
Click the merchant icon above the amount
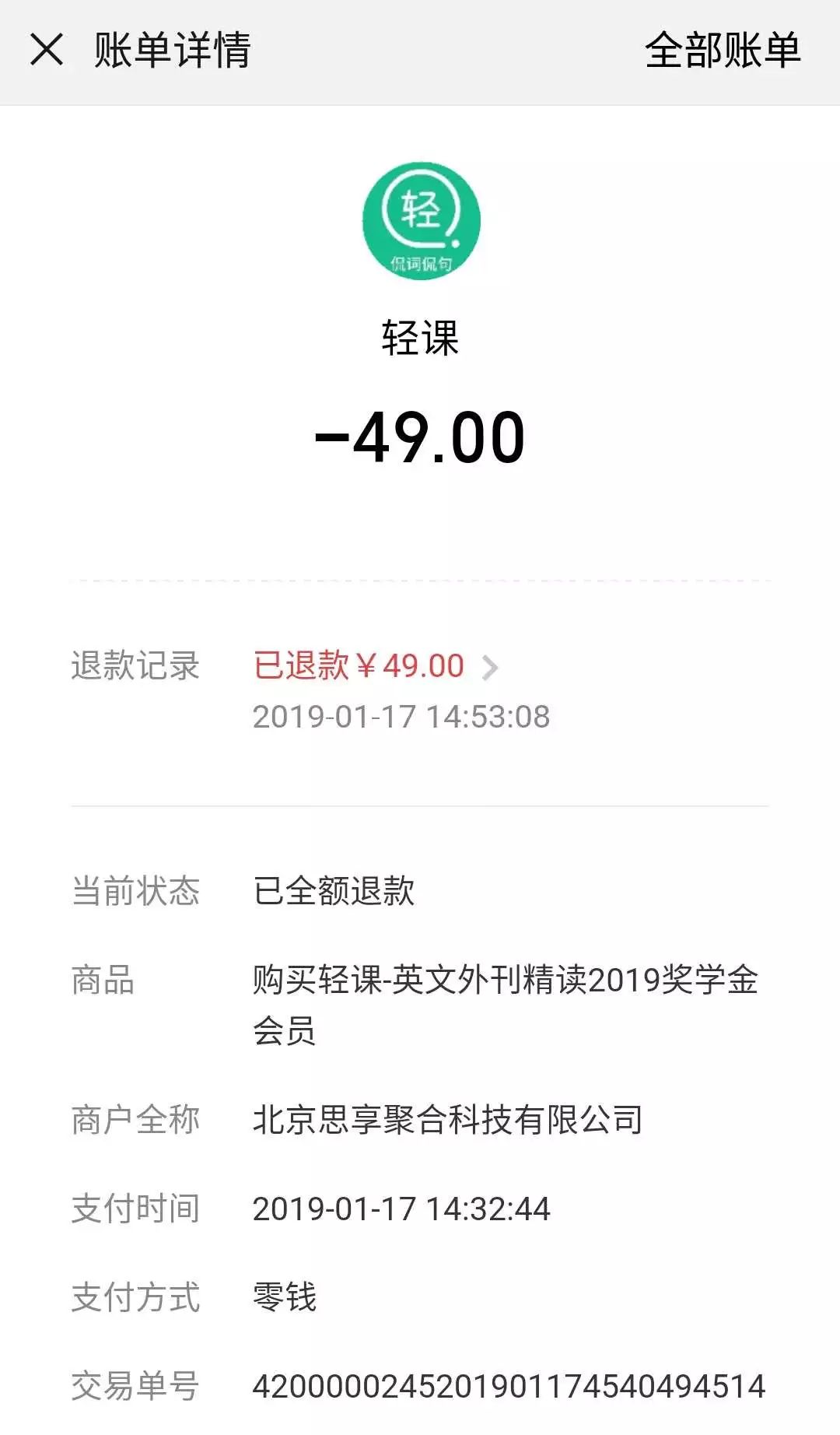420,220
